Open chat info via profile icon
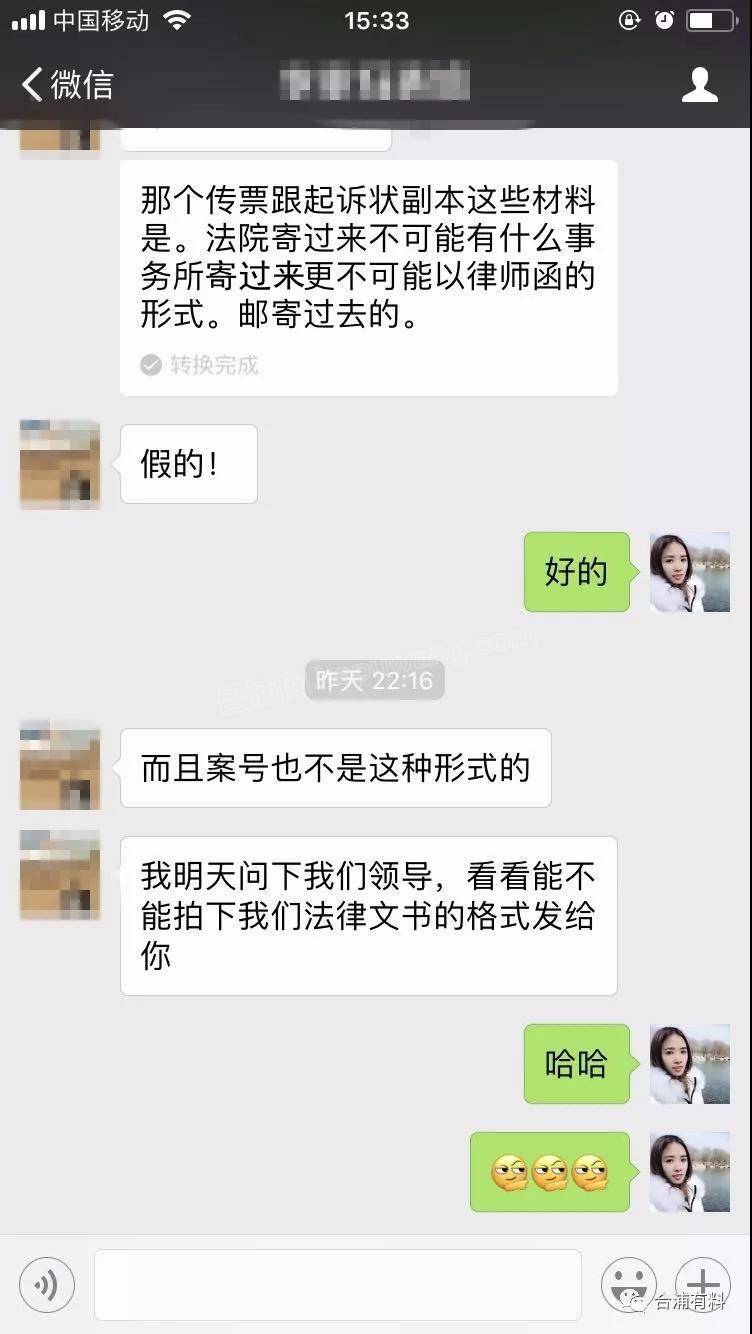Image resolution: width=752 pixels, height=1334 pixels. (699, 85)
